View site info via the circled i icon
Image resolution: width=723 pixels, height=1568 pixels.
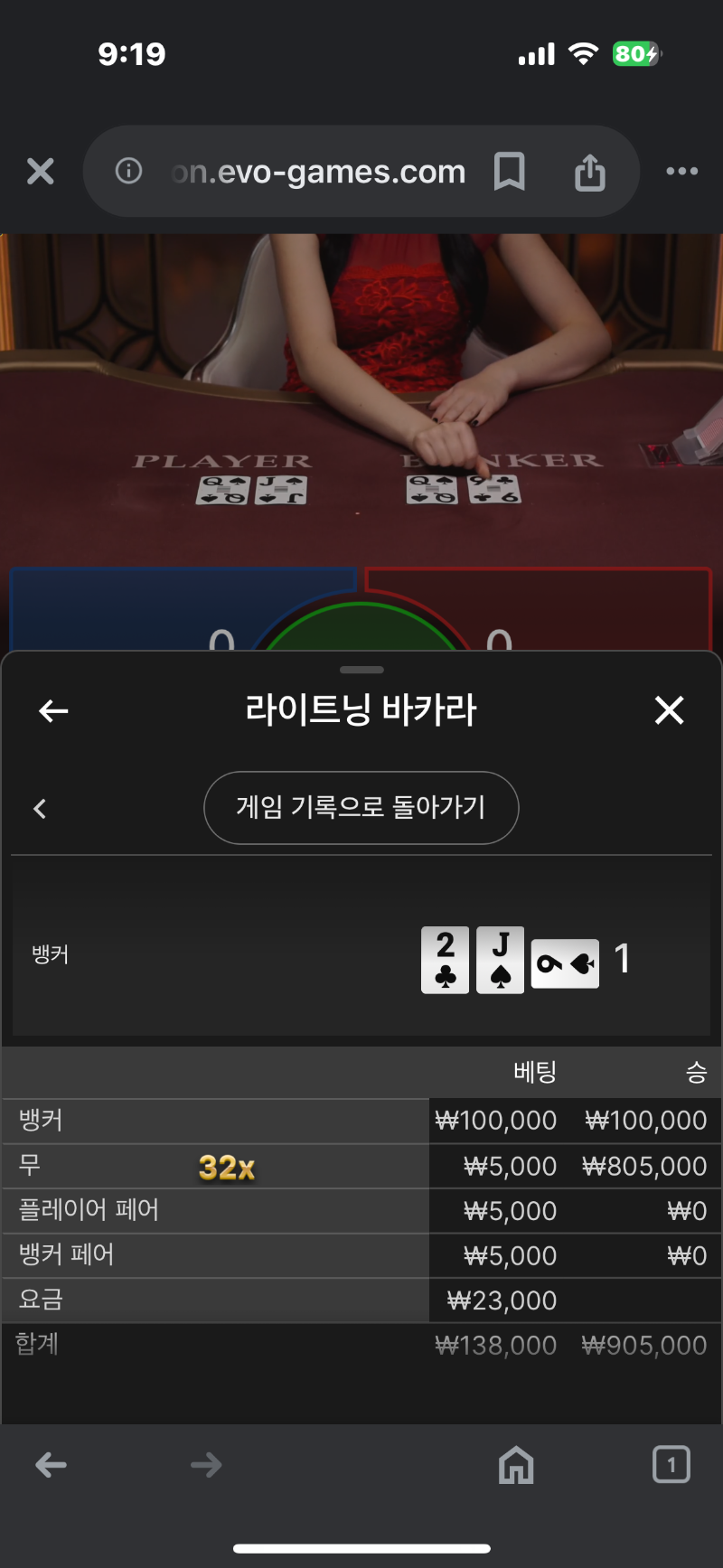[x=128, y=171]
